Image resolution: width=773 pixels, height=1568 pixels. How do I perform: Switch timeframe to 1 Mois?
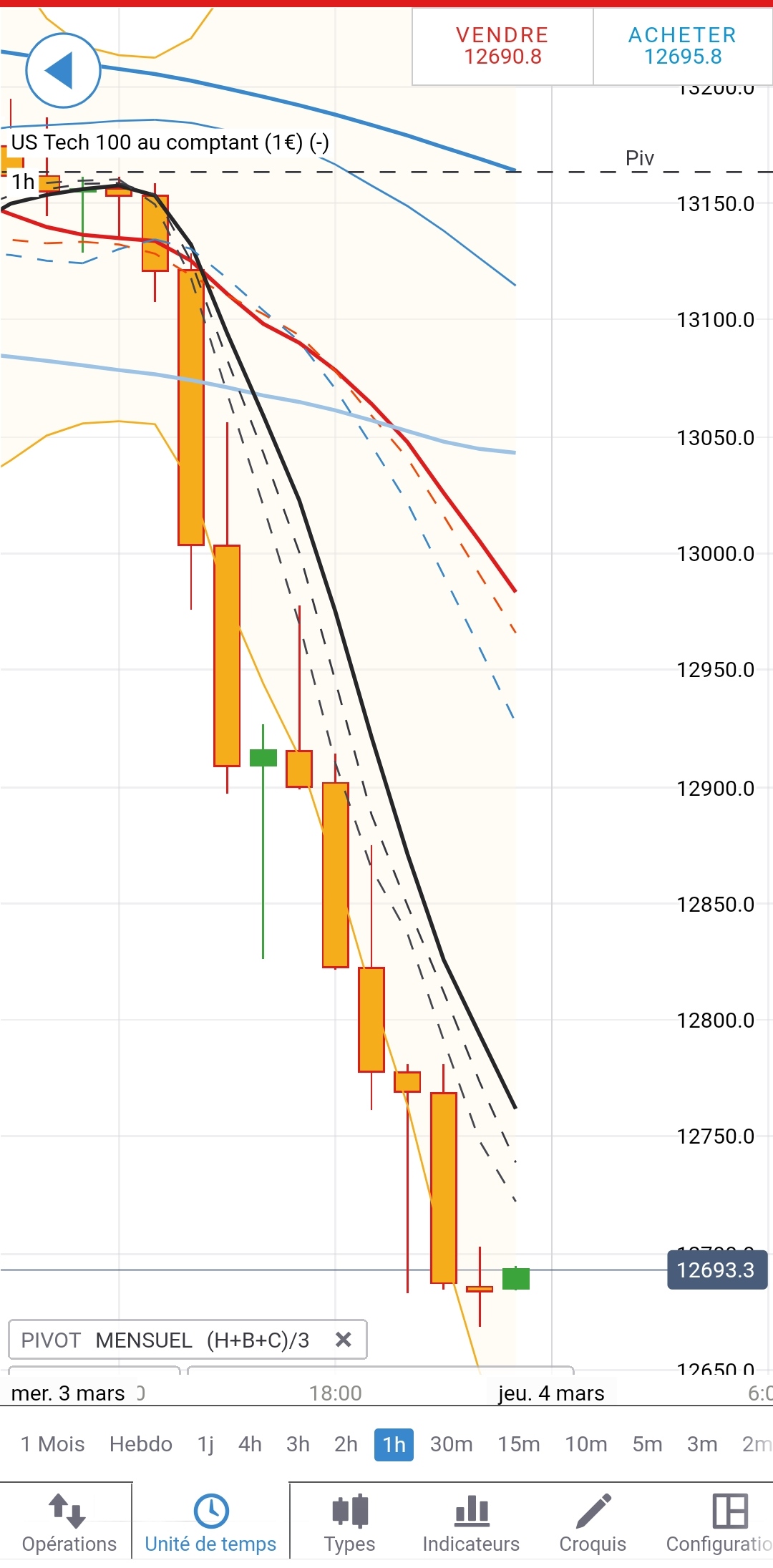(x=52, y=1444)
